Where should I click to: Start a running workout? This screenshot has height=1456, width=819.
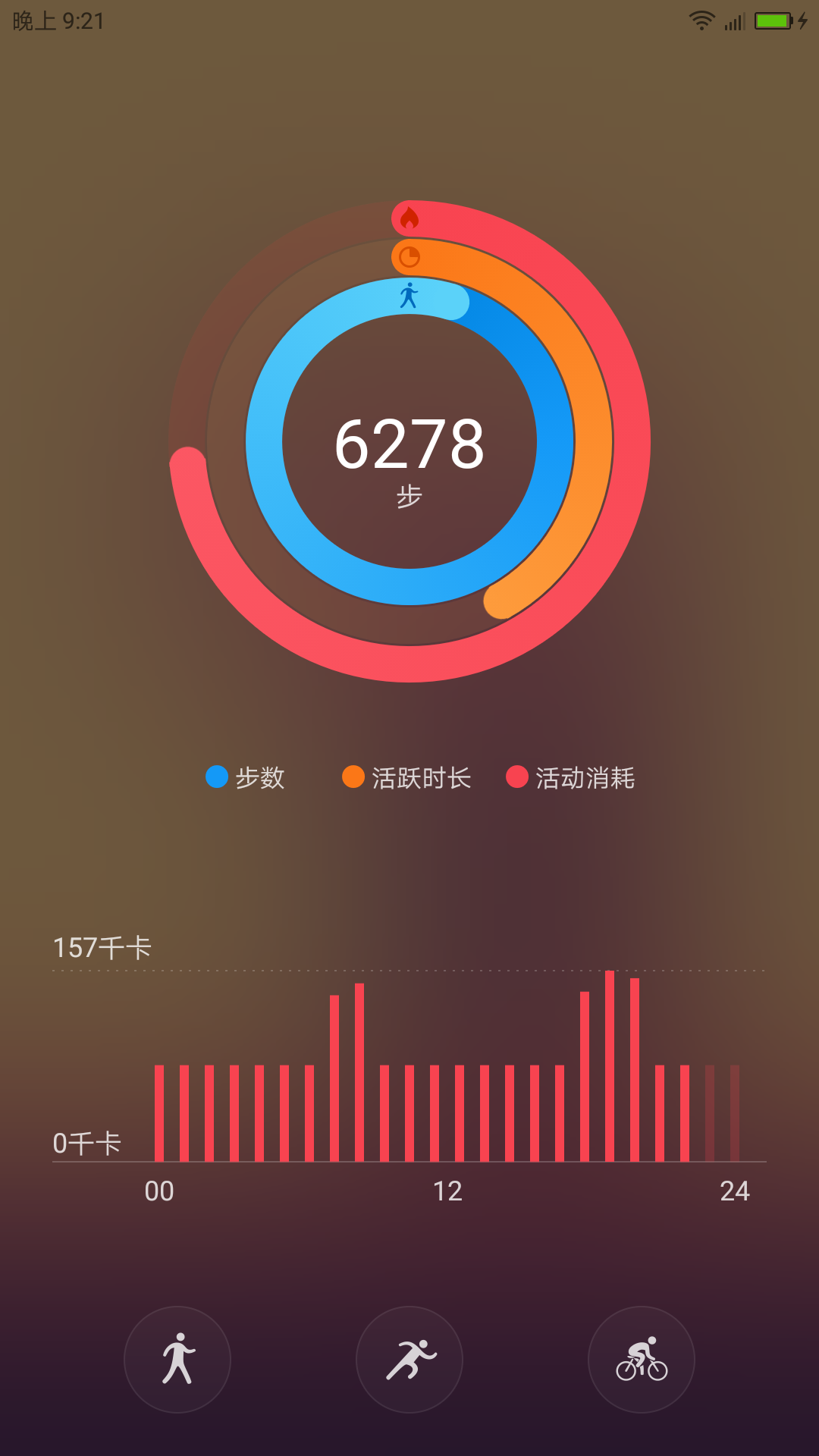(x=409, y=1359)
